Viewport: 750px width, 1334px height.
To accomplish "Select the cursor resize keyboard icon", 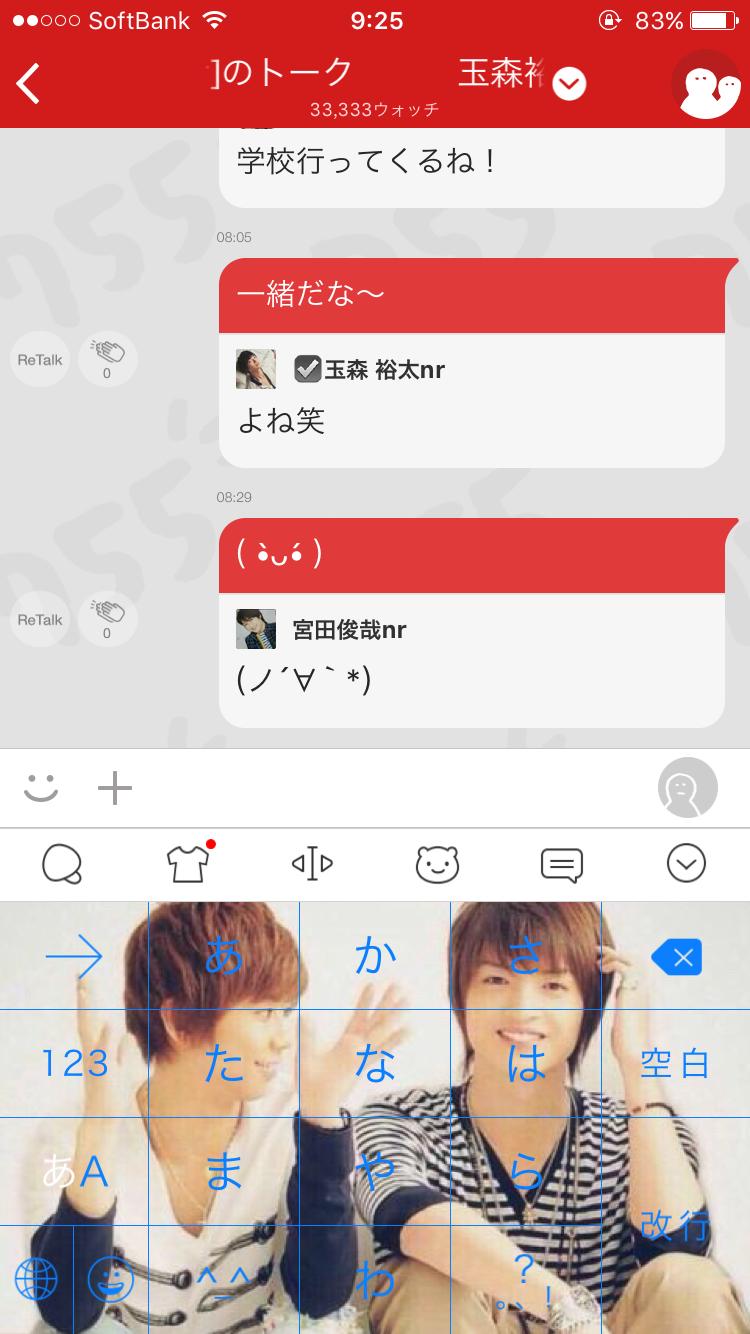I will tap(311, 864).
